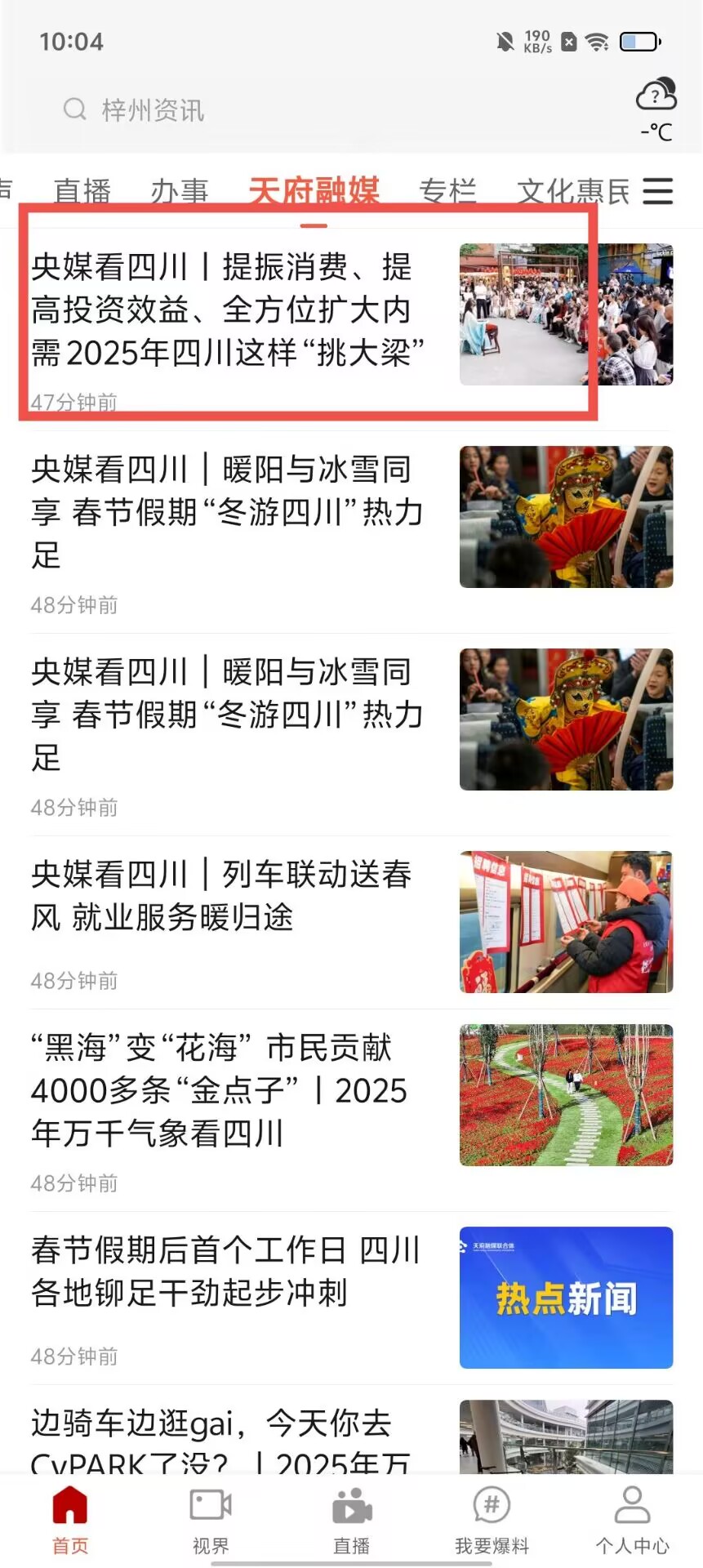This screenshot has height=1568, width=703.
Task: Switch to the 文化惠民 tab
Action: (x=573, y=192)
